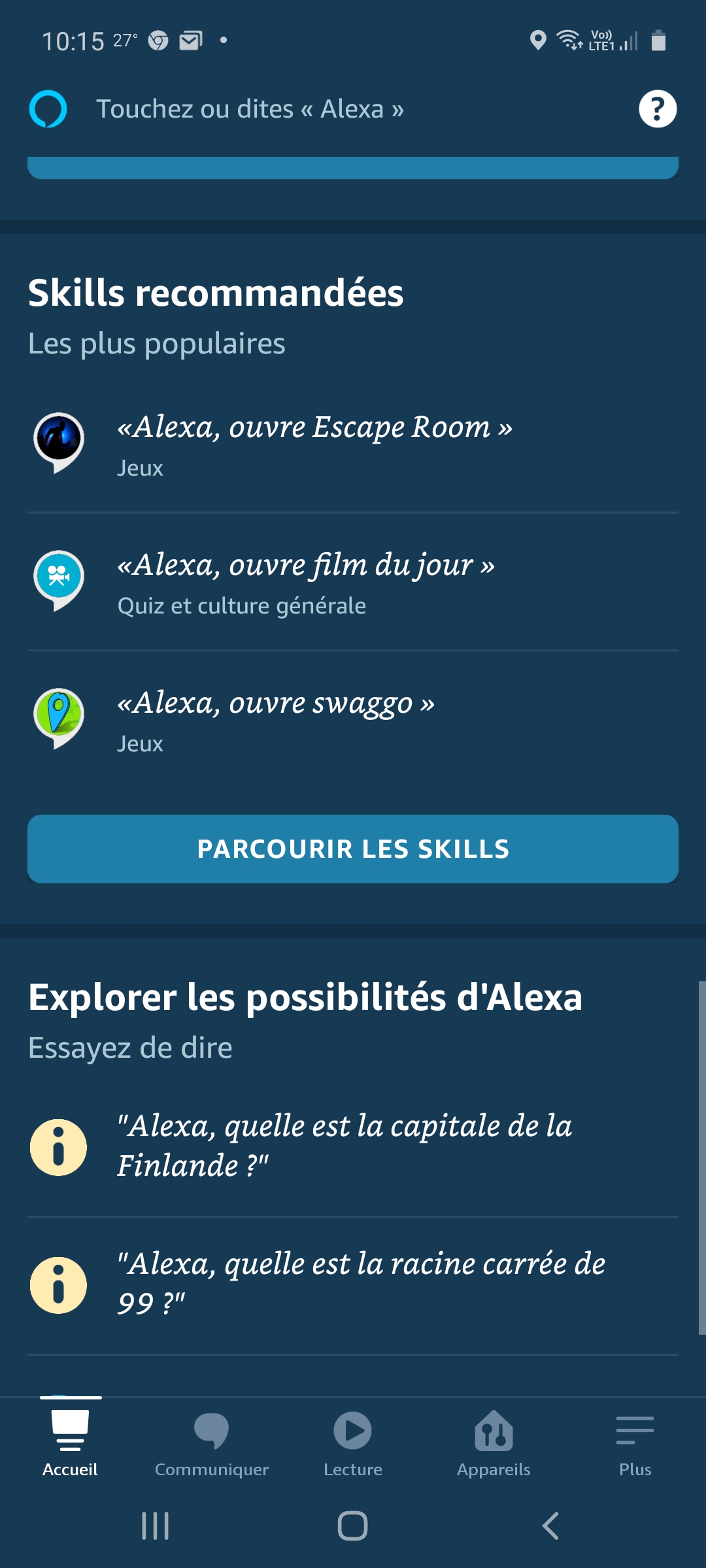Select the swaggo skill row

(353, 720)
